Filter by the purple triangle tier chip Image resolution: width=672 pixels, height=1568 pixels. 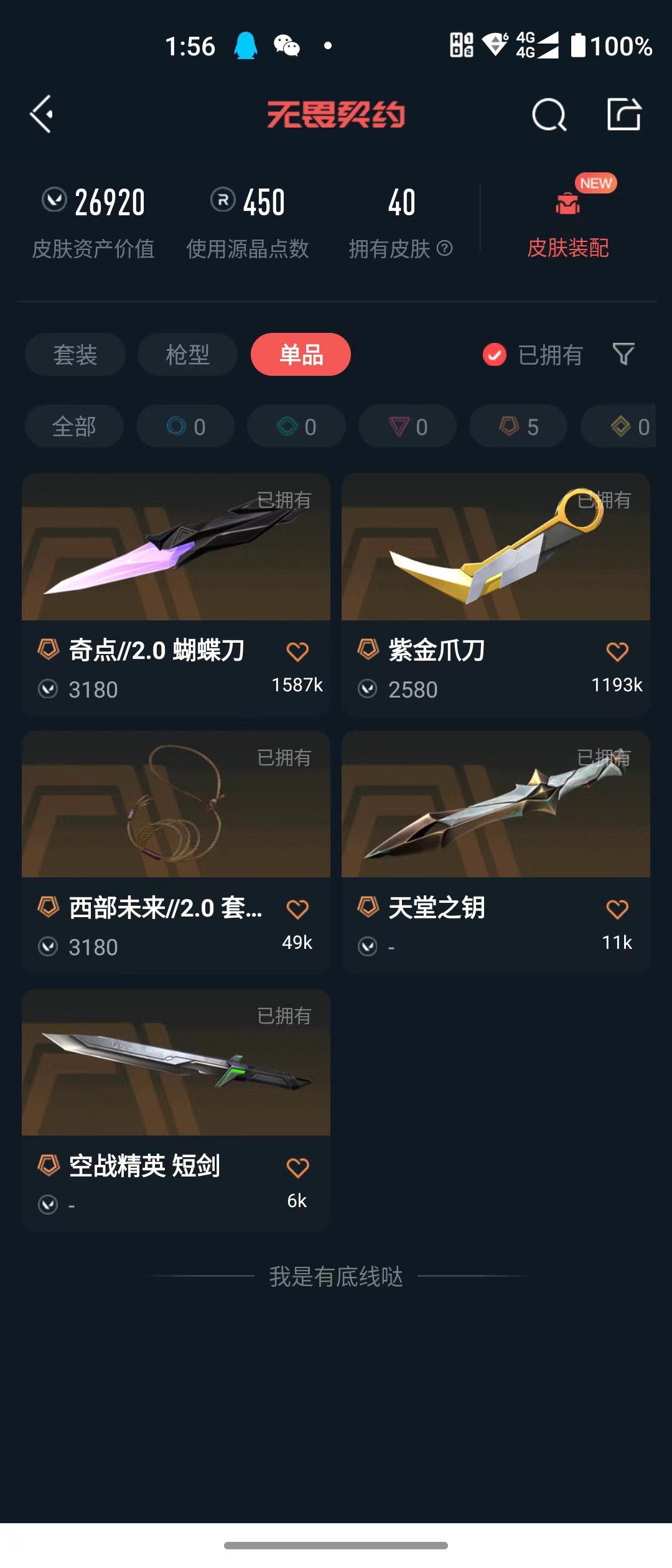click(408, 426)
